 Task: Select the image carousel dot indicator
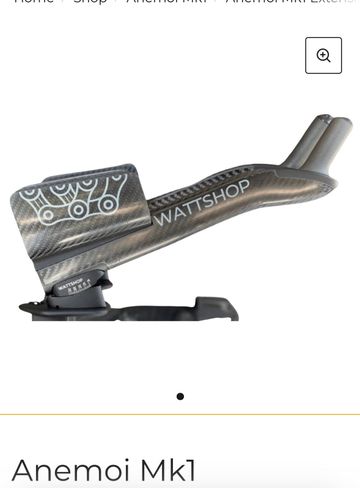point(180,396)
